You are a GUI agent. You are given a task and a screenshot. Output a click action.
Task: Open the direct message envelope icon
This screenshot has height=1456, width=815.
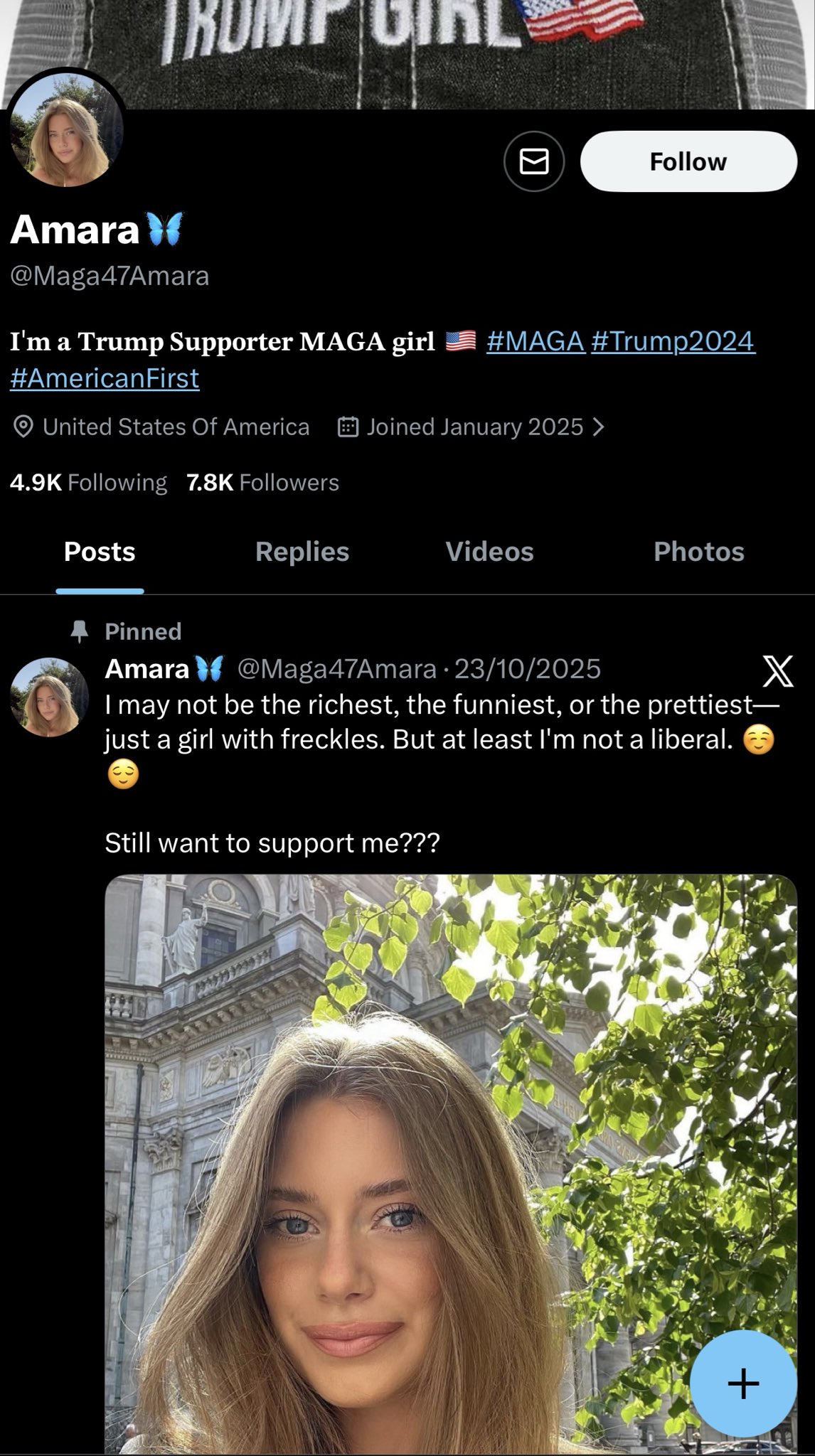pyautogui.click(x=536, y=161)
